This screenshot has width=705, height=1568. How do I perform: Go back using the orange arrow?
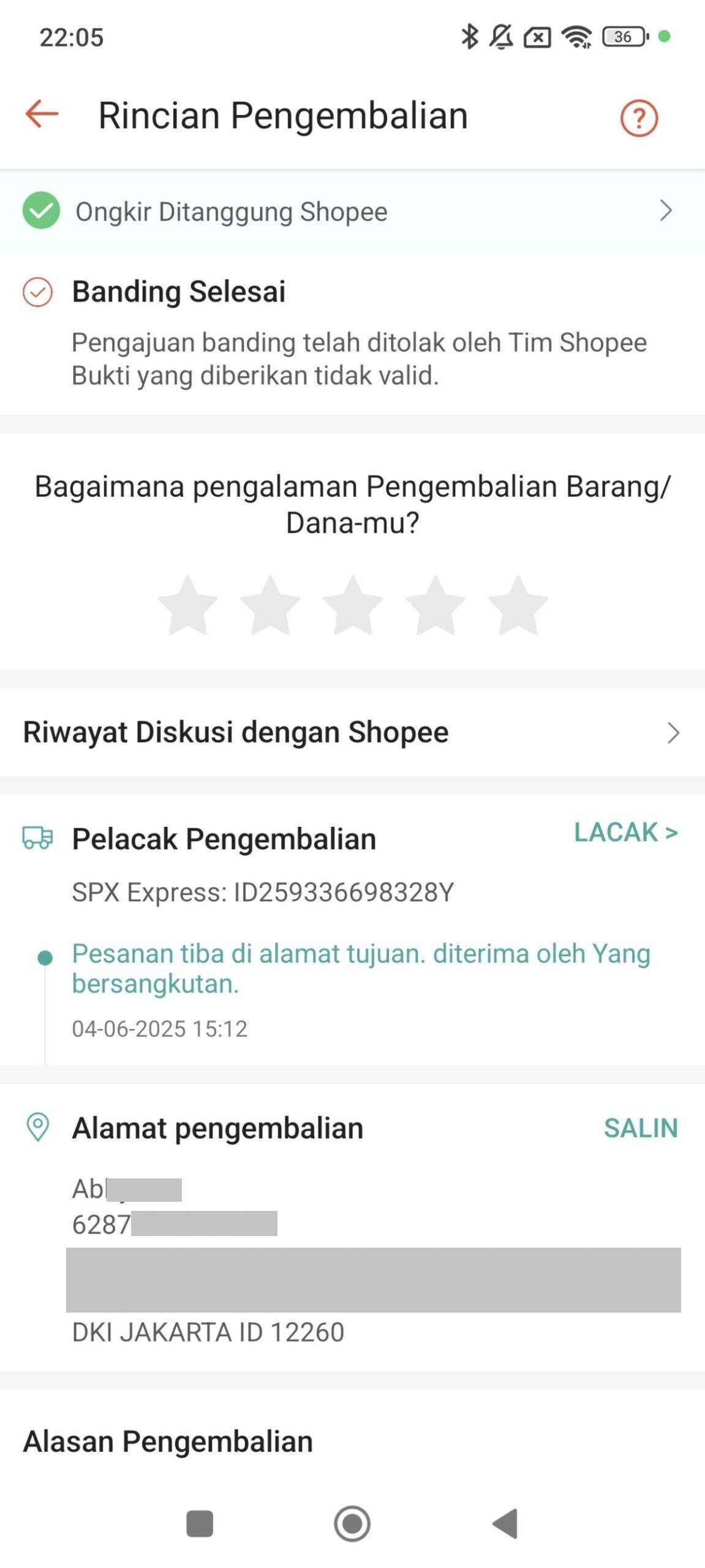tap(42, 115)
